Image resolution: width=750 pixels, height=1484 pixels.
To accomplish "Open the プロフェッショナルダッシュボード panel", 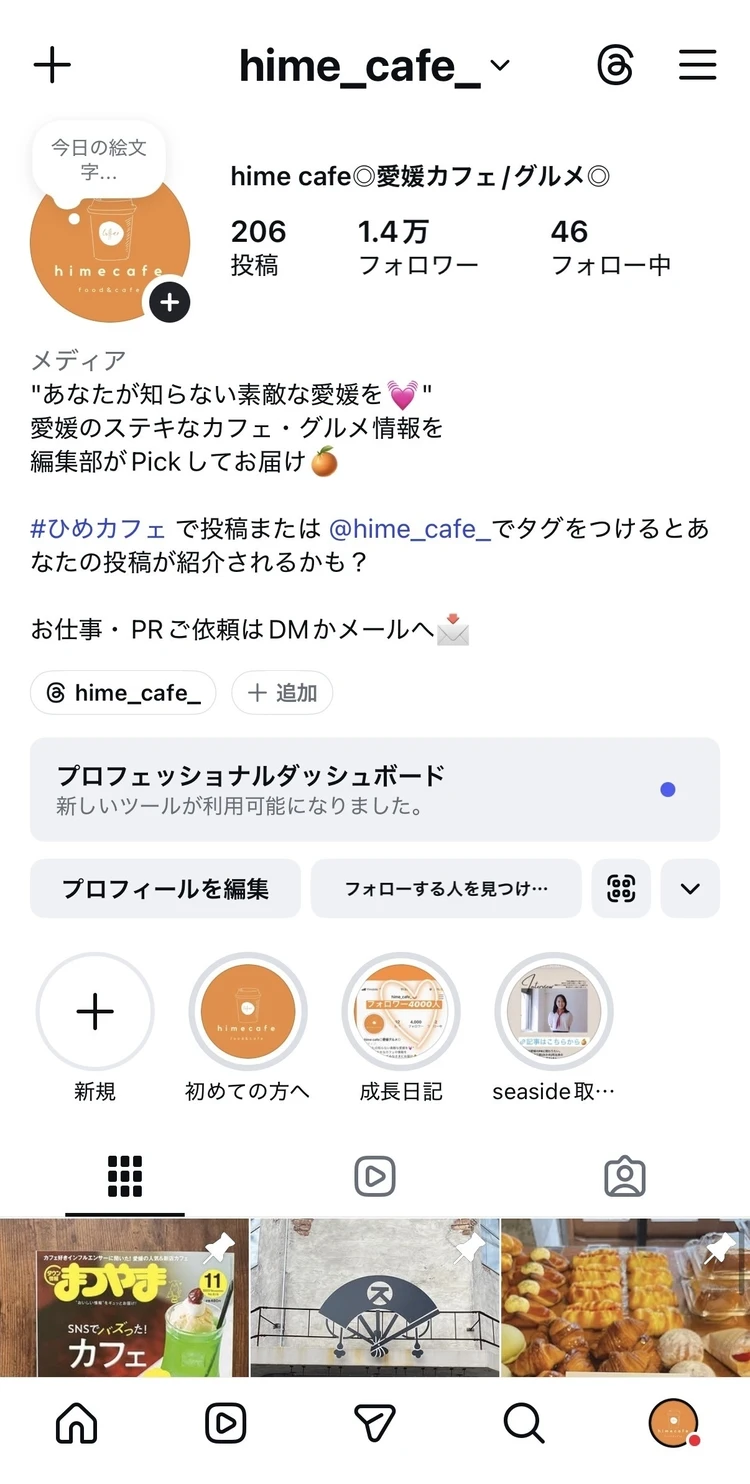I will 375,789.
